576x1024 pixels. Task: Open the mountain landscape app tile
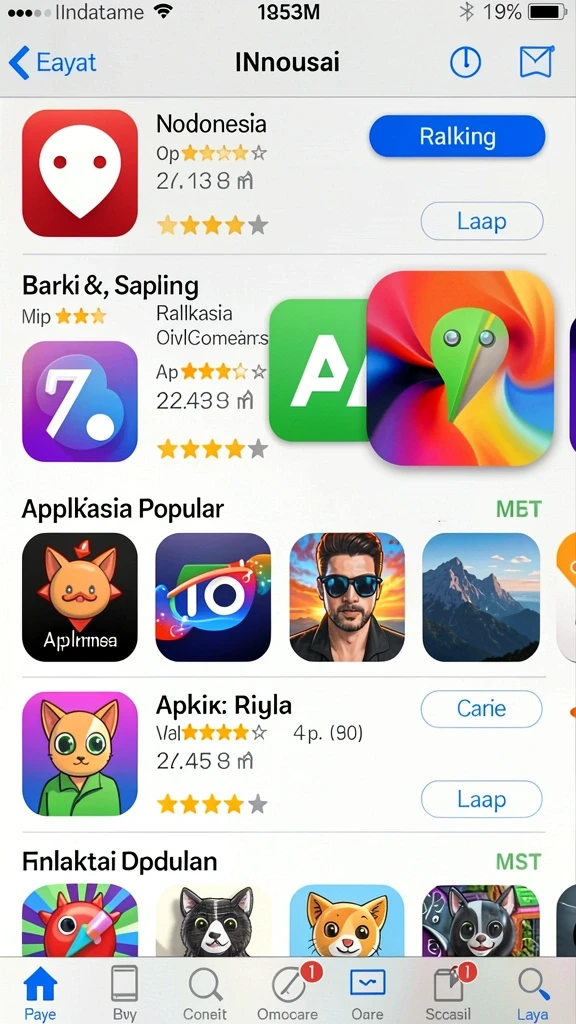(x=481, y=597)
